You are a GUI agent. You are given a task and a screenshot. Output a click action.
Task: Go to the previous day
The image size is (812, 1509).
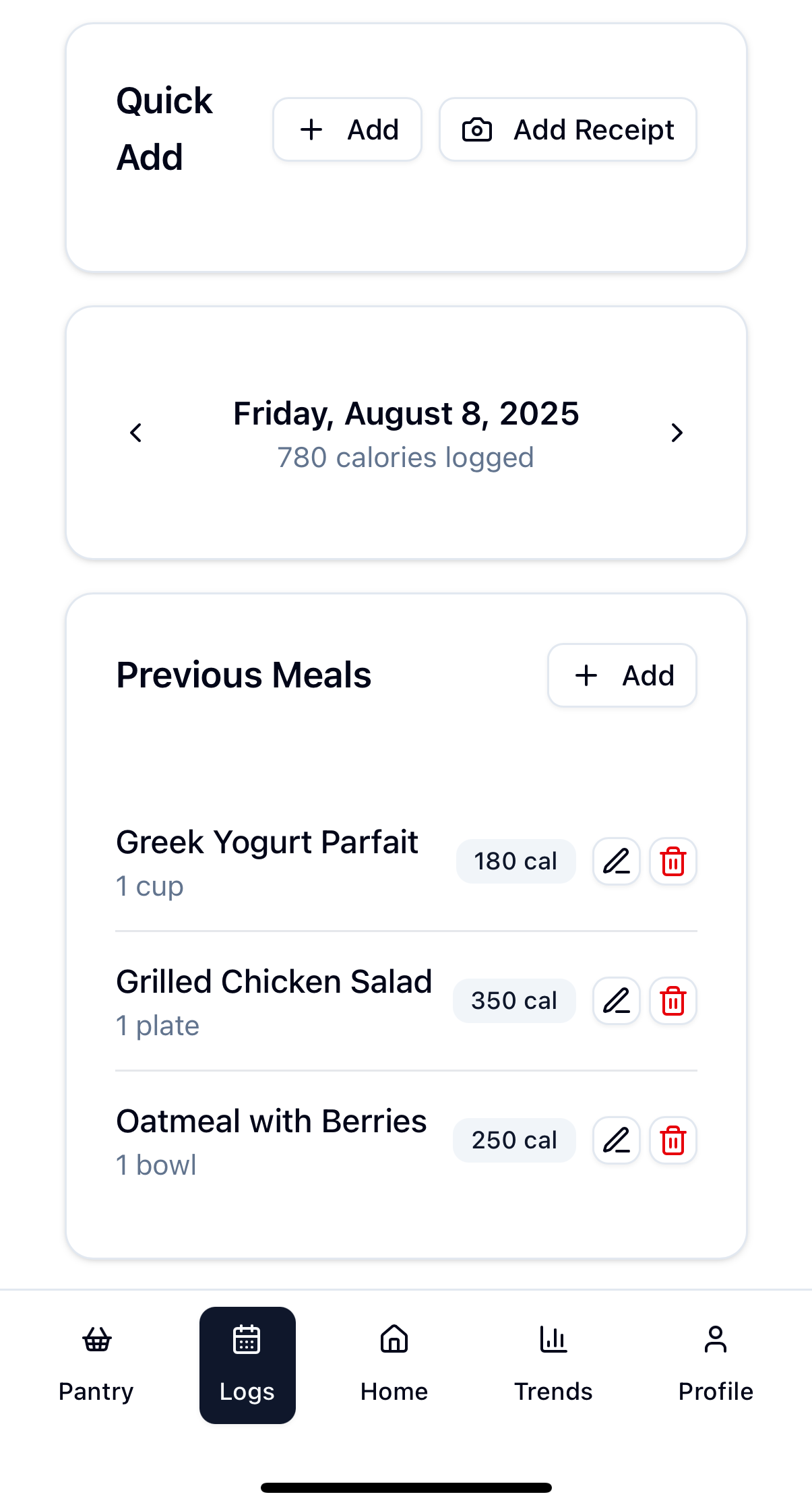(x=136, y=433)
